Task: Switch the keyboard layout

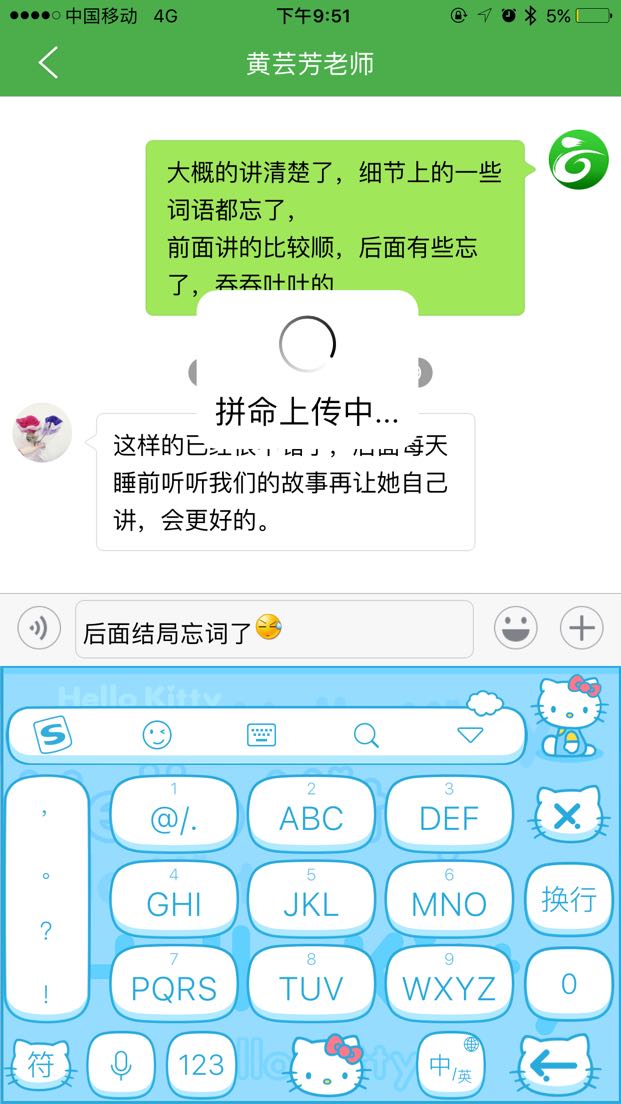Action: point(261,735)
